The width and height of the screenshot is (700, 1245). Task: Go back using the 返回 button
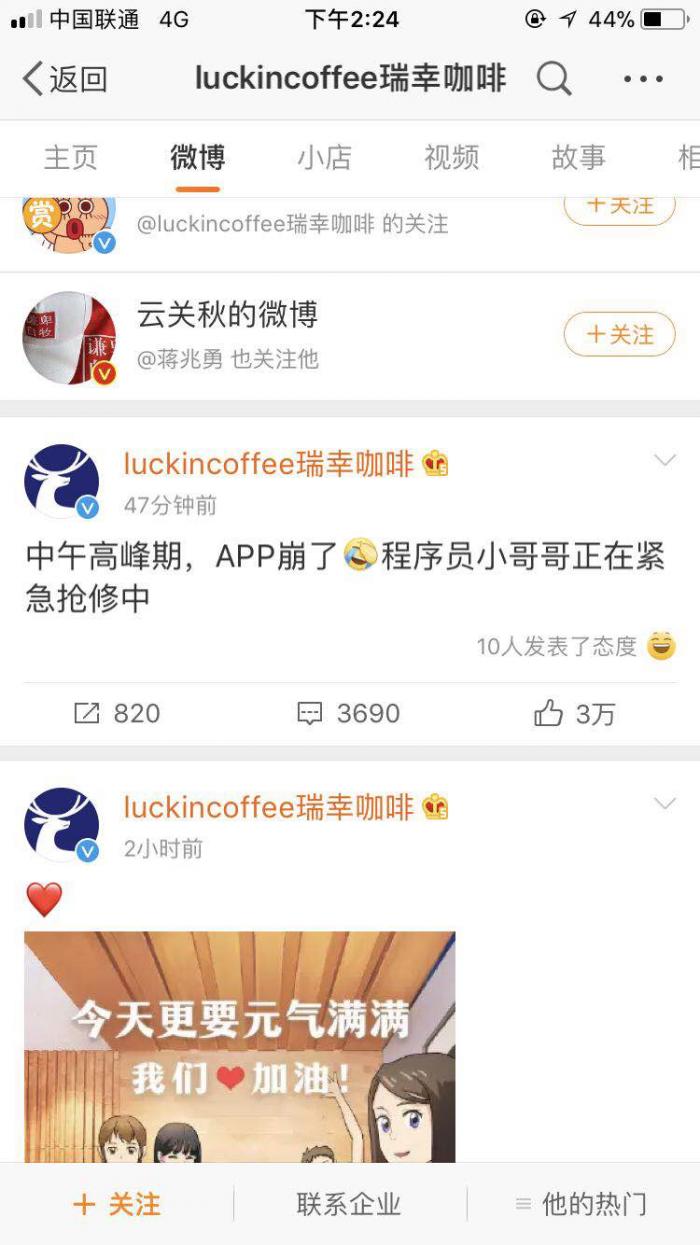(65, 79)
